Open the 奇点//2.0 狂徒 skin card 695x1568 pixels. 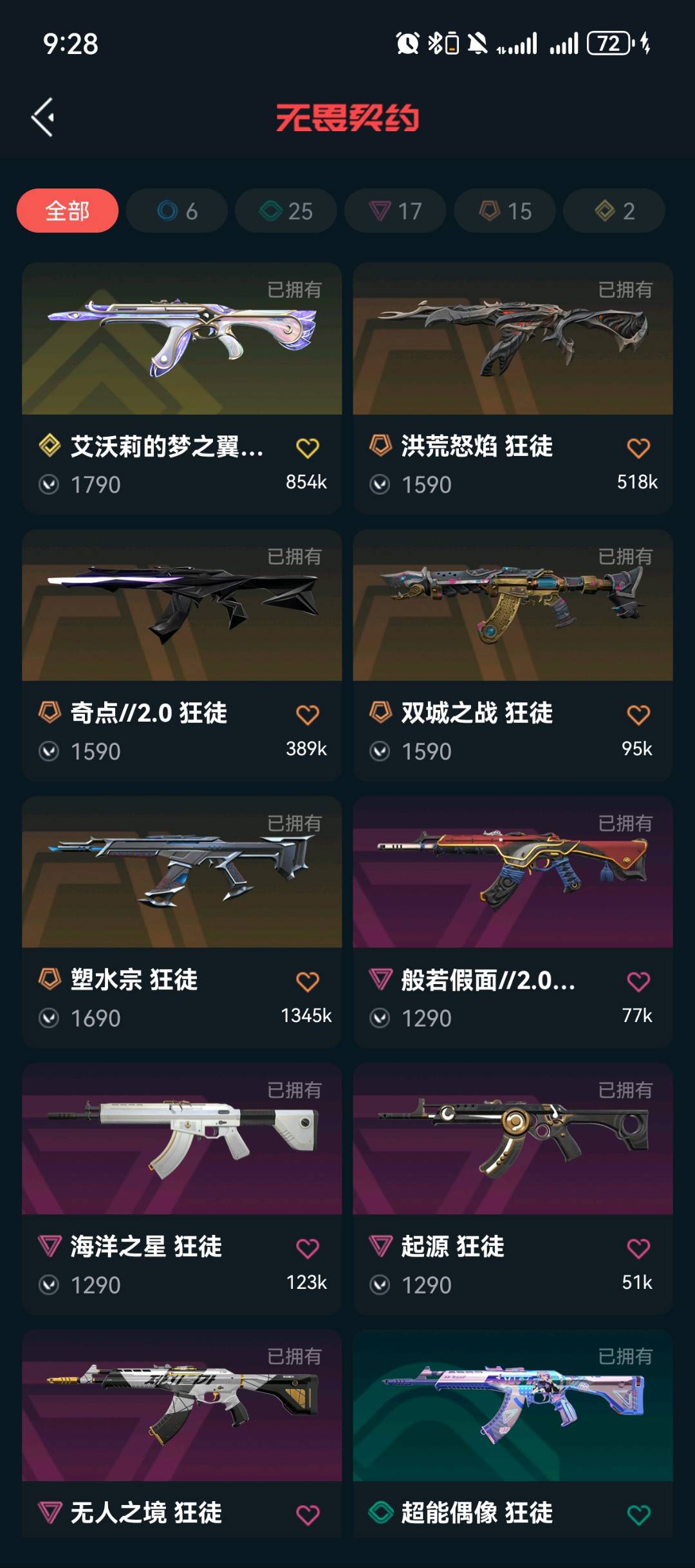pos(181,606)
